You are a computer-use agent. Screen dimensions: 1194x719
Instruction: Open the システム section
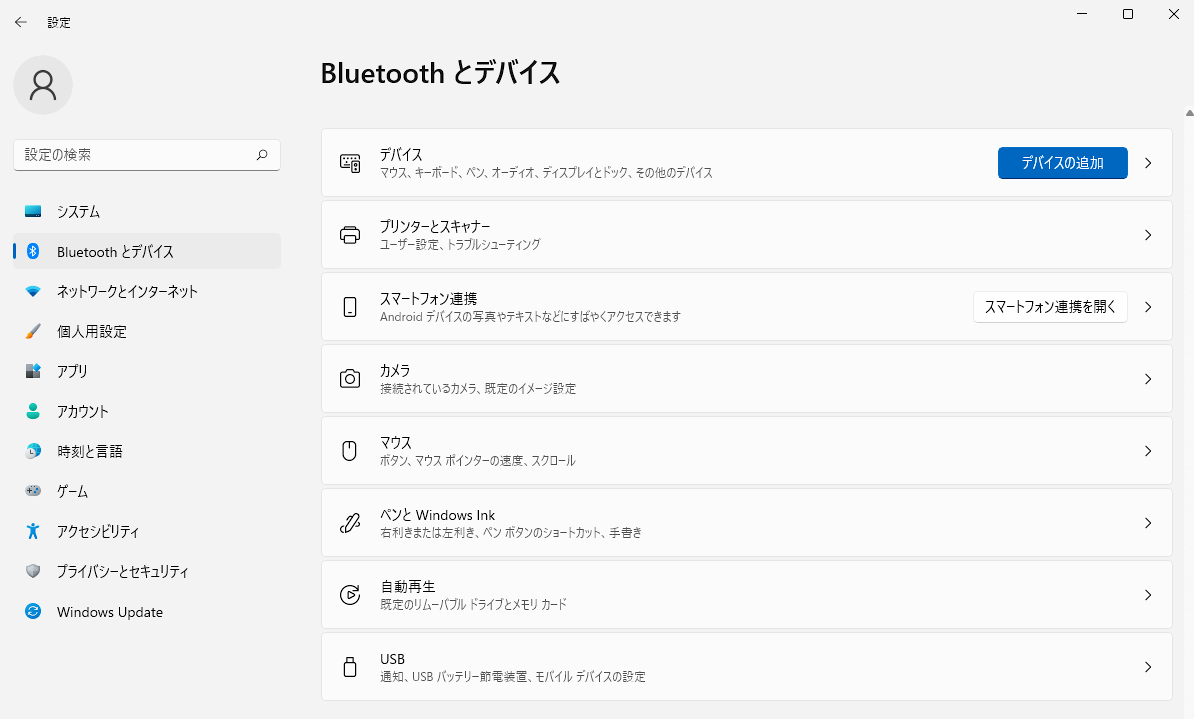pos(78,212)
